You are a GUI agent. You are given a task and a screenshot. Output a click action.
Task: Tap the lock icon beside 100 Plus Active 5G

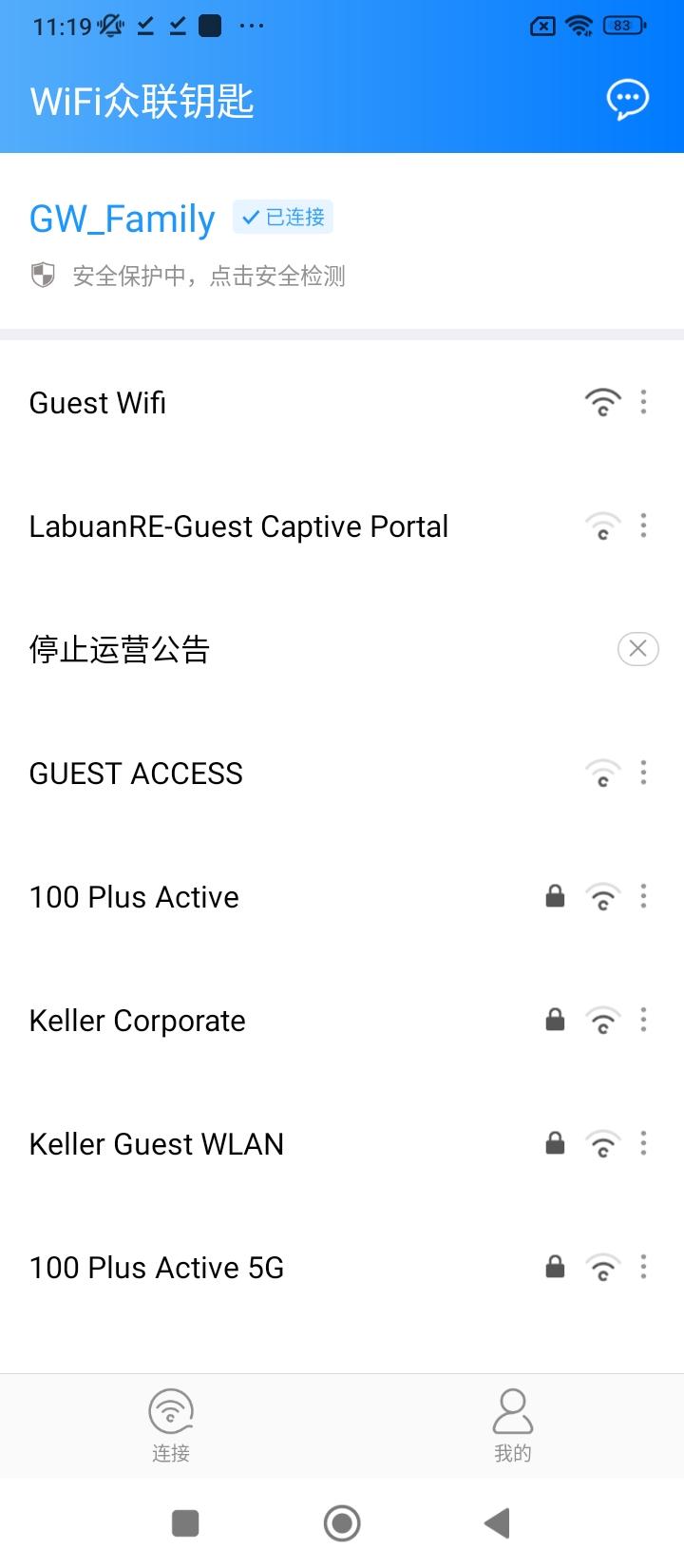click(555, 1267)
